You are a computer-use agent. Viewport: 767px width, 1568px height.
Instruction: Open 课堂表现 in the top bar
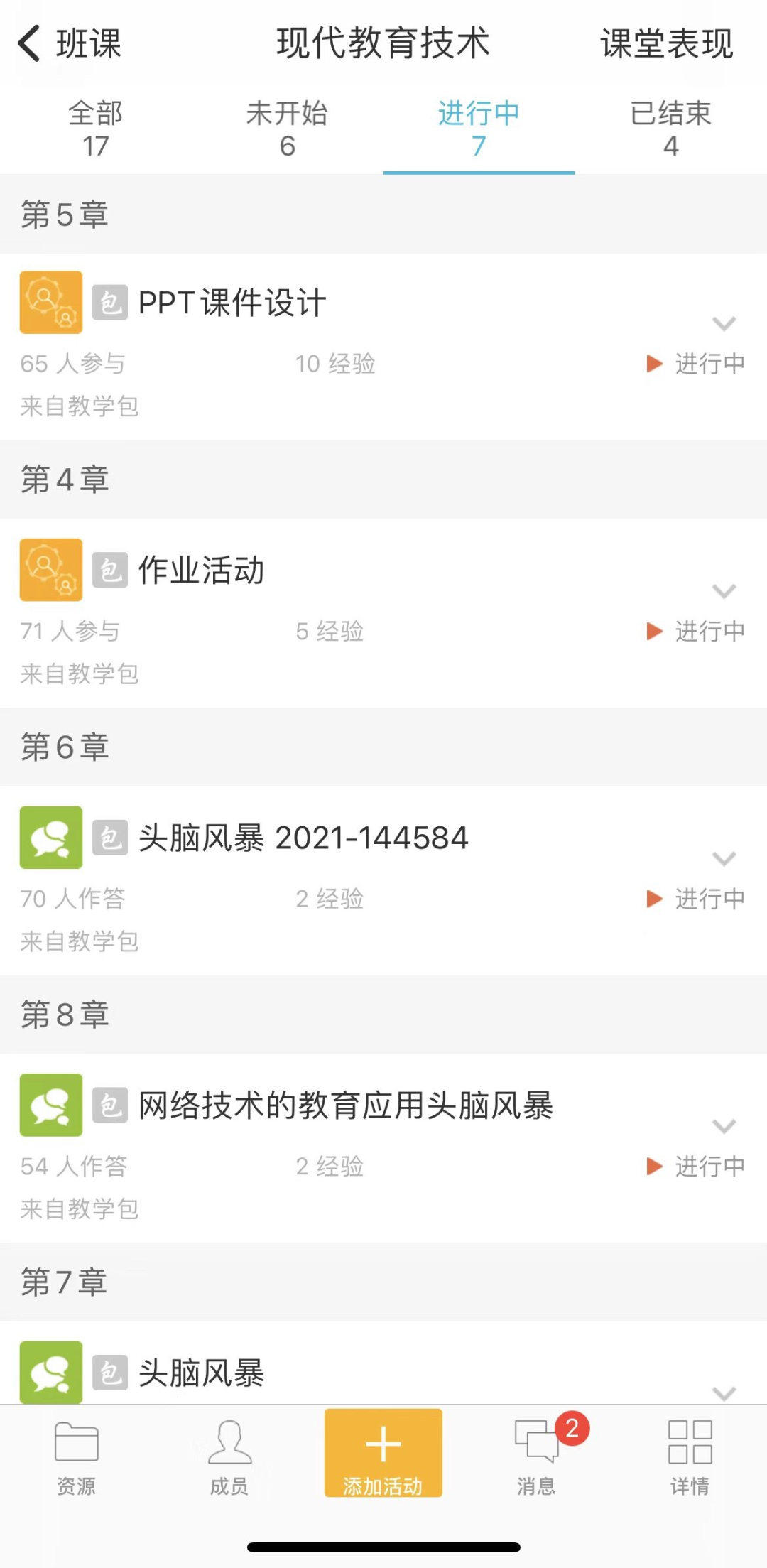tap(666, 44)
